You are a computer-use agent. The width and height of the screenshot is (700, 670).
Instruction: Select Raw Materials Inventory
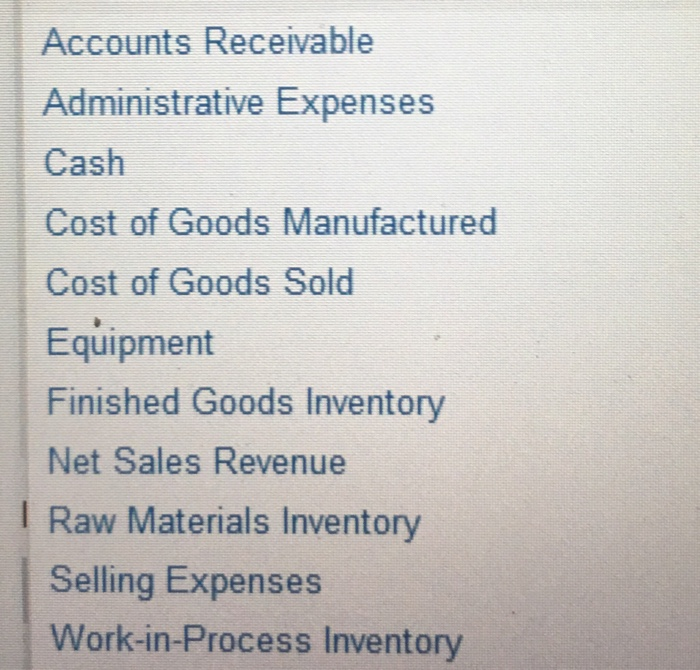pyautogui.click(x=234, y=522)
